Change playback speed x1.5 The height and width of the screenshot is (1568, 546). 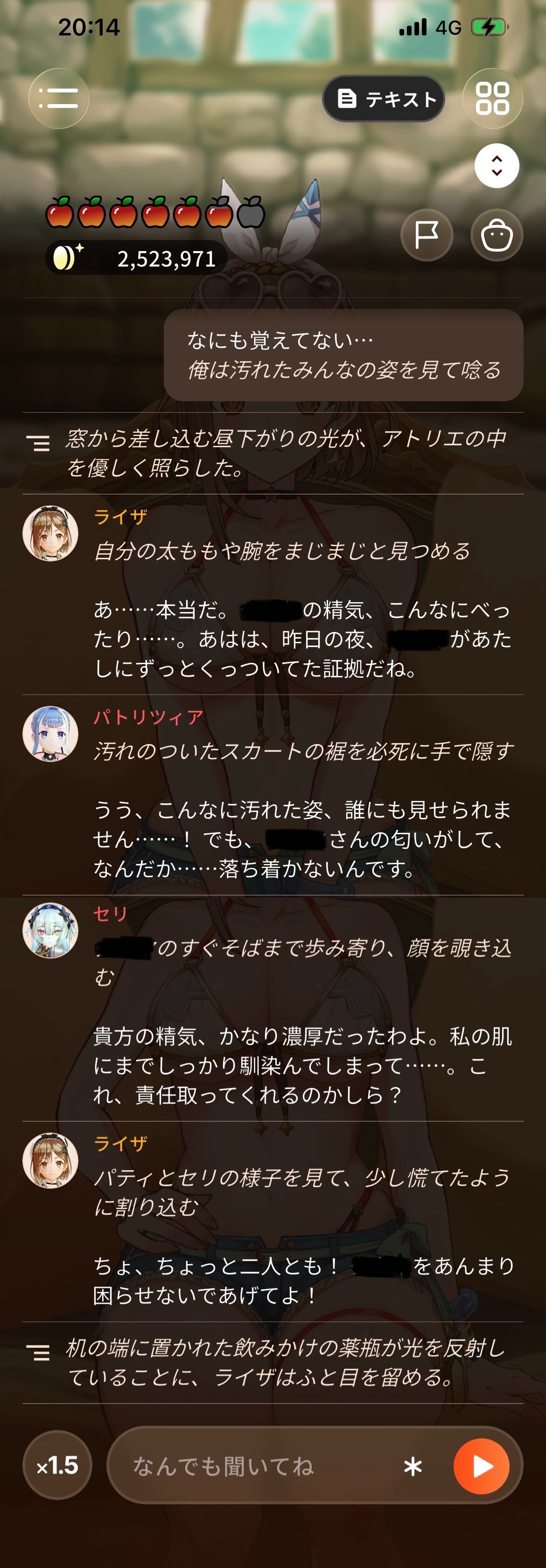[x=57, y=1465]
